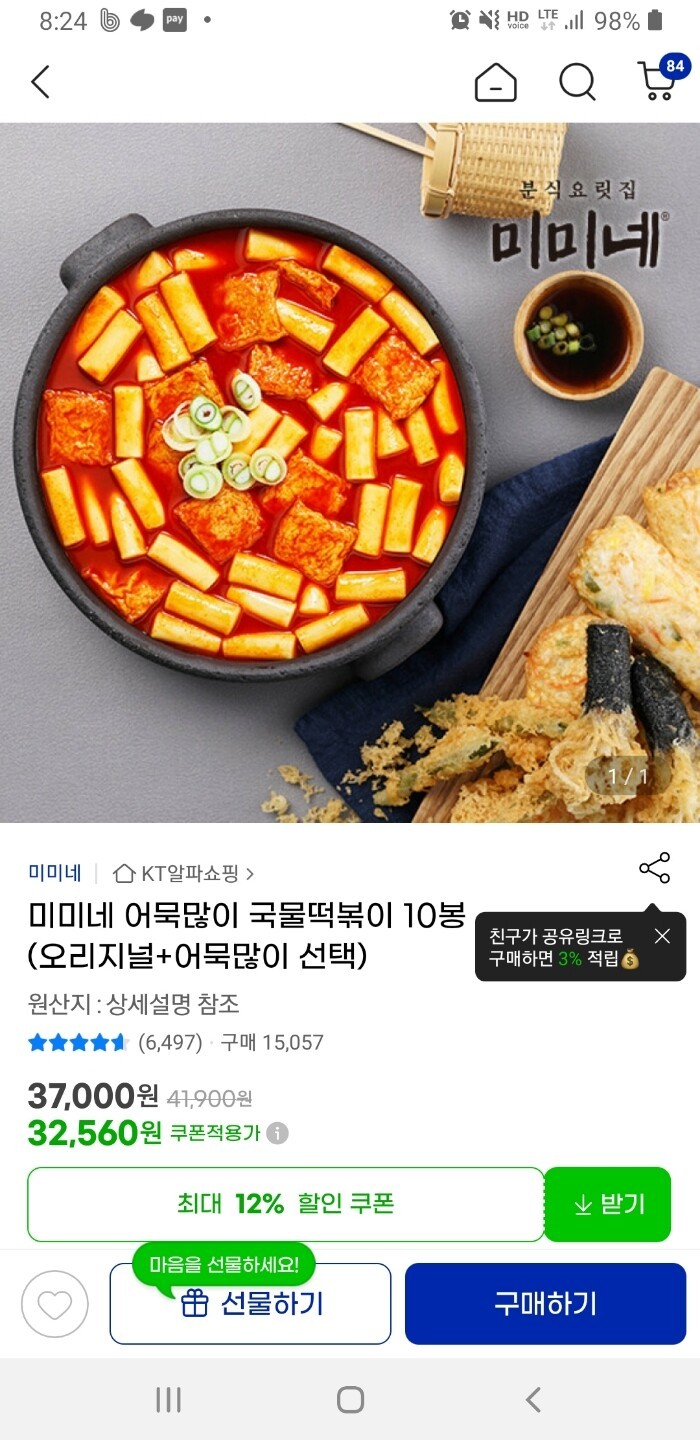Tap the 최대 12% 할인 쿠폰 banner
The width and height of the screenshot is (700, 1440).
(x=286, y=1204)
